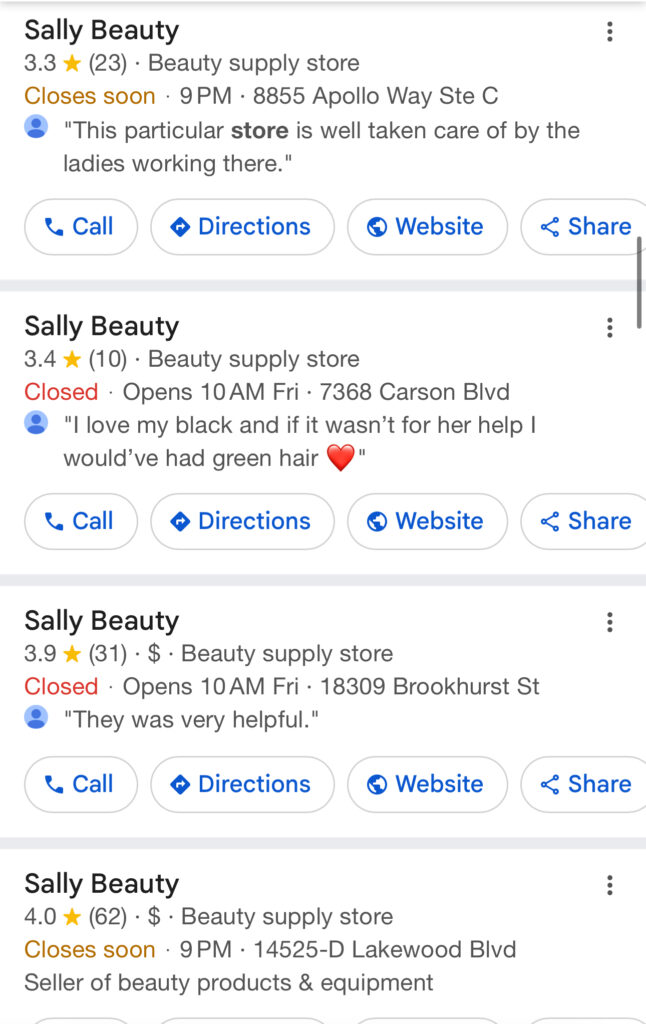
Task: Share the Carson Blvd Sally Beauty listing
Action: pos(585,521)
